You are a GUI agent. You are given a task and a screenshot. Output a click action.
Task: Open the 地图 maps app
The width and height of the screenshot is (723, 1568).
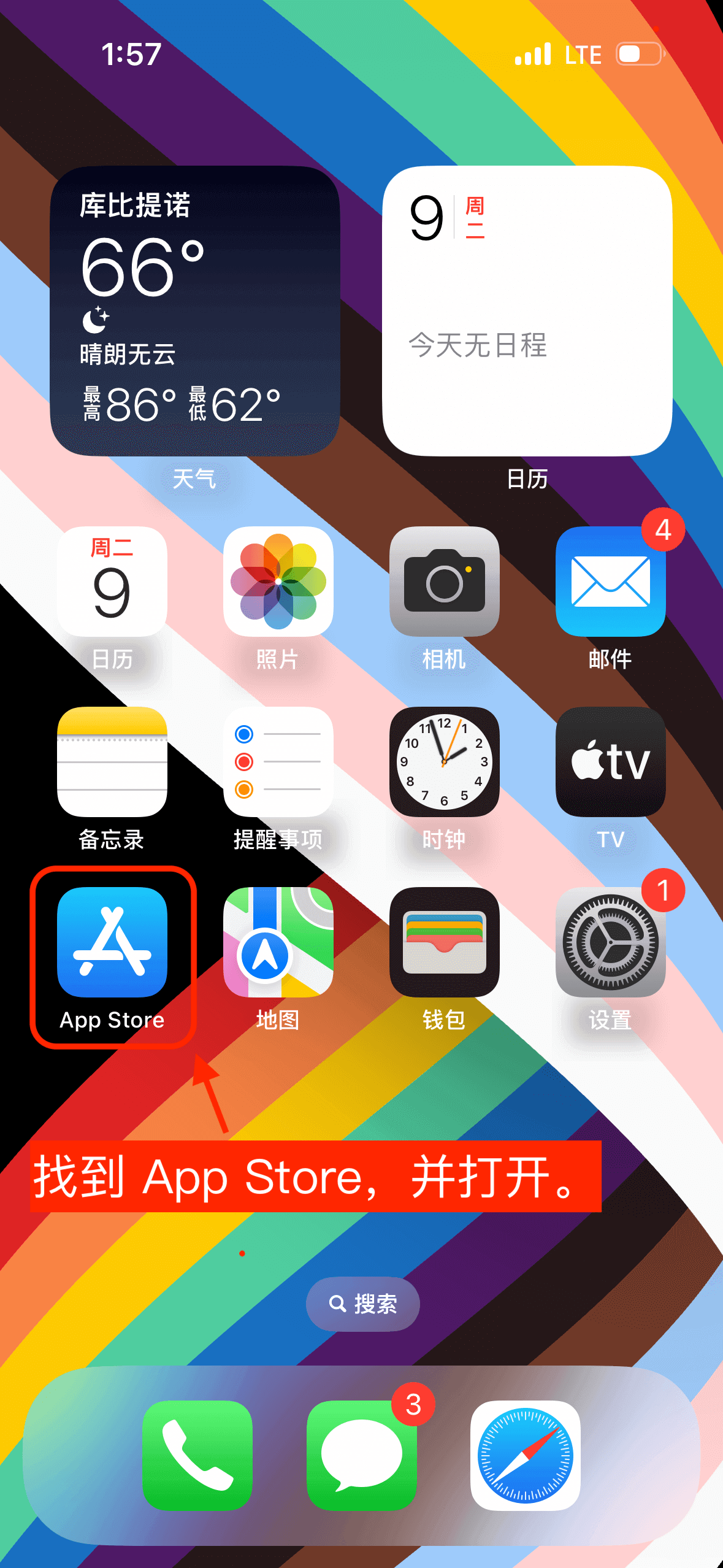pyautogui.click(x=278, y=942)
